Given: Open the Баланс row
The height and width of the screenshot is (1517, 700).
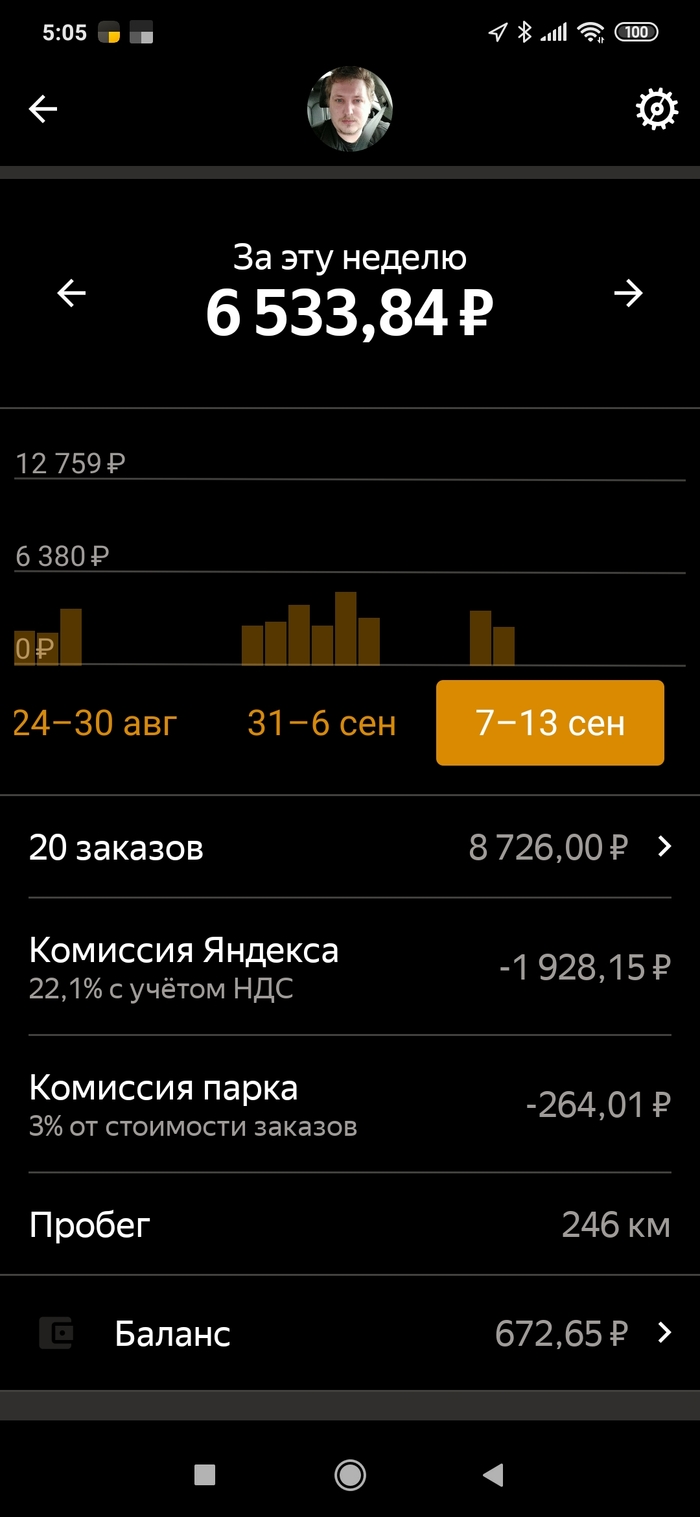Looking at the screenshot, I should click(x=350, y=1333).
